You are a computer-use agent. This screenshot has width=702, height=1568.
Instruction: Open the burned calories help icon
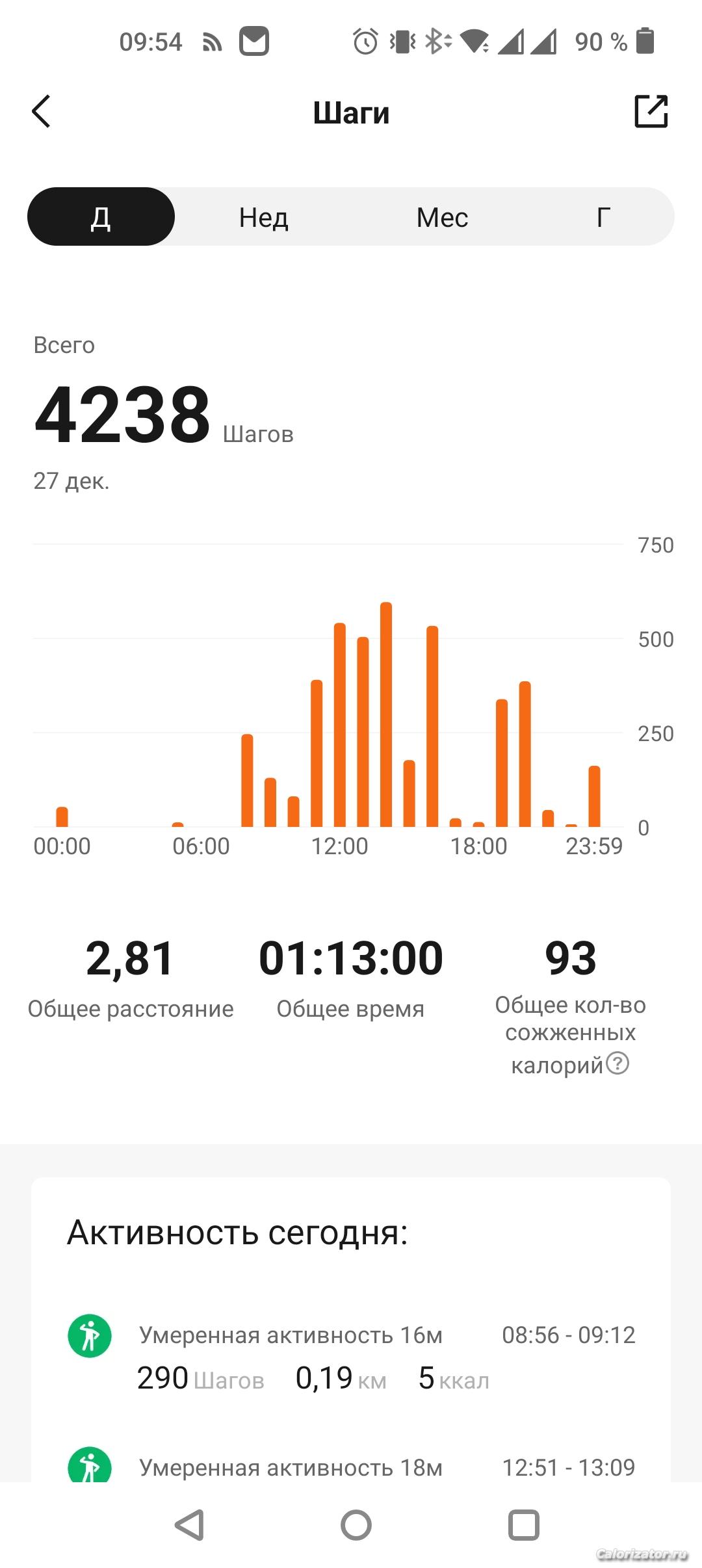coord(617,1064)
